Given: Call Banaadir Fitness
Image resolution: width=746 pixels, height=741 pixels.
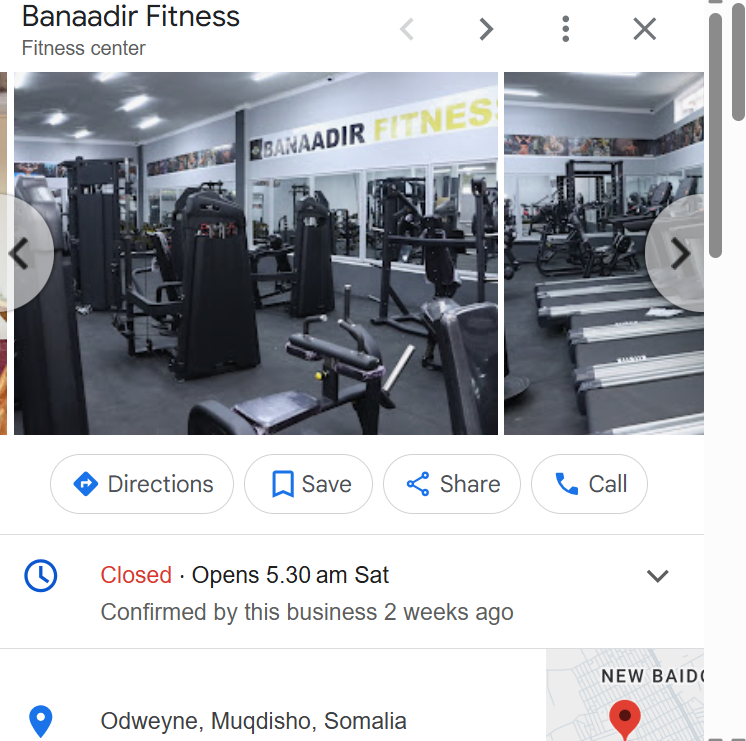Looking at the screenshot, I should [589, 484].
